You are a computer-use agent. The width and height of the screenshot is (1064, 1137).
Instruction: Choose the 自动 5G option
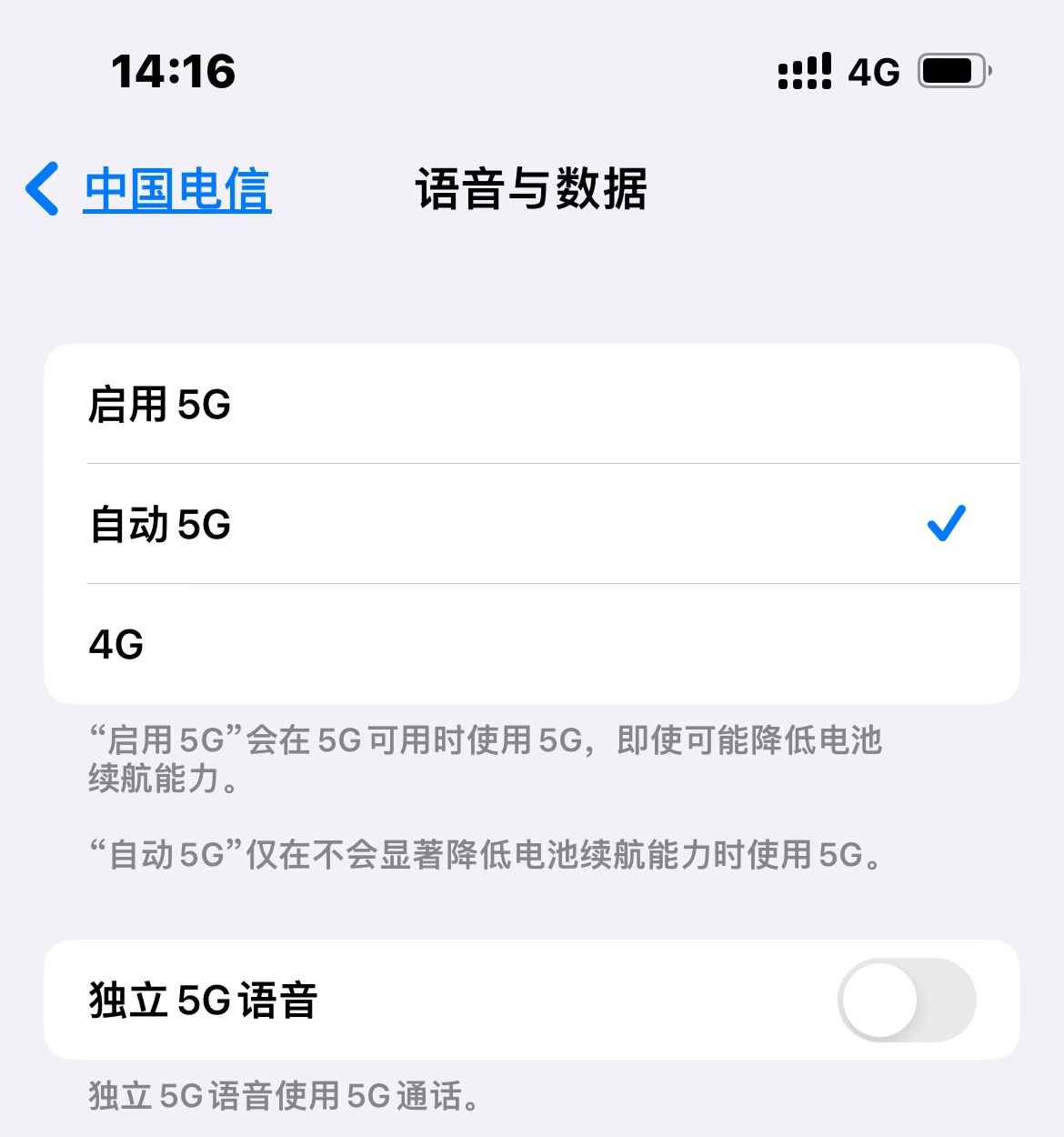click(x=531, y=525)
